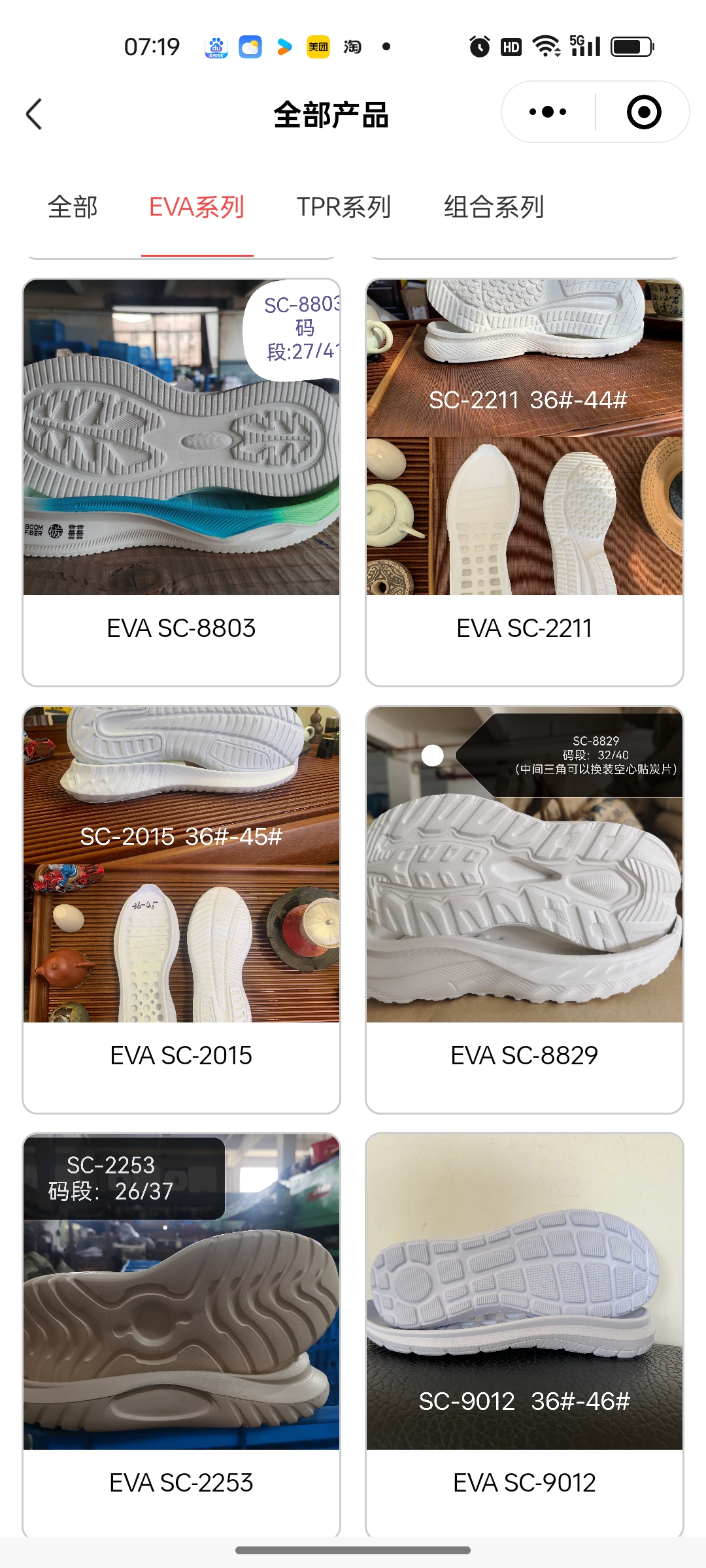Viewport: 706px width, 1568px height.
Task: Open the EVA SC-2015 product card
Action: tap(181, 909)
